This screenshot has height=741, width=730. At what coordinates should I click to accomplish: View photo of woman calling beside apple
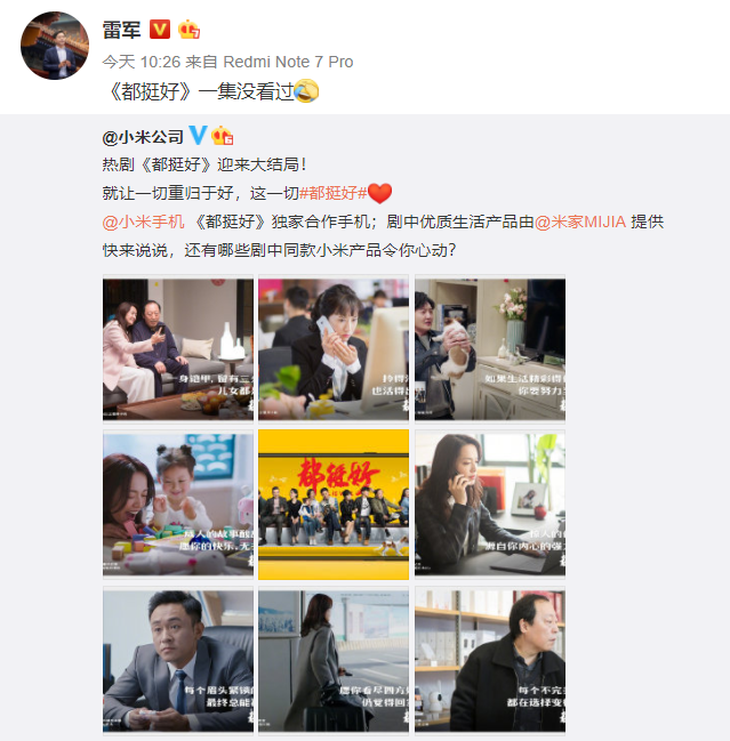coord(489,504)
